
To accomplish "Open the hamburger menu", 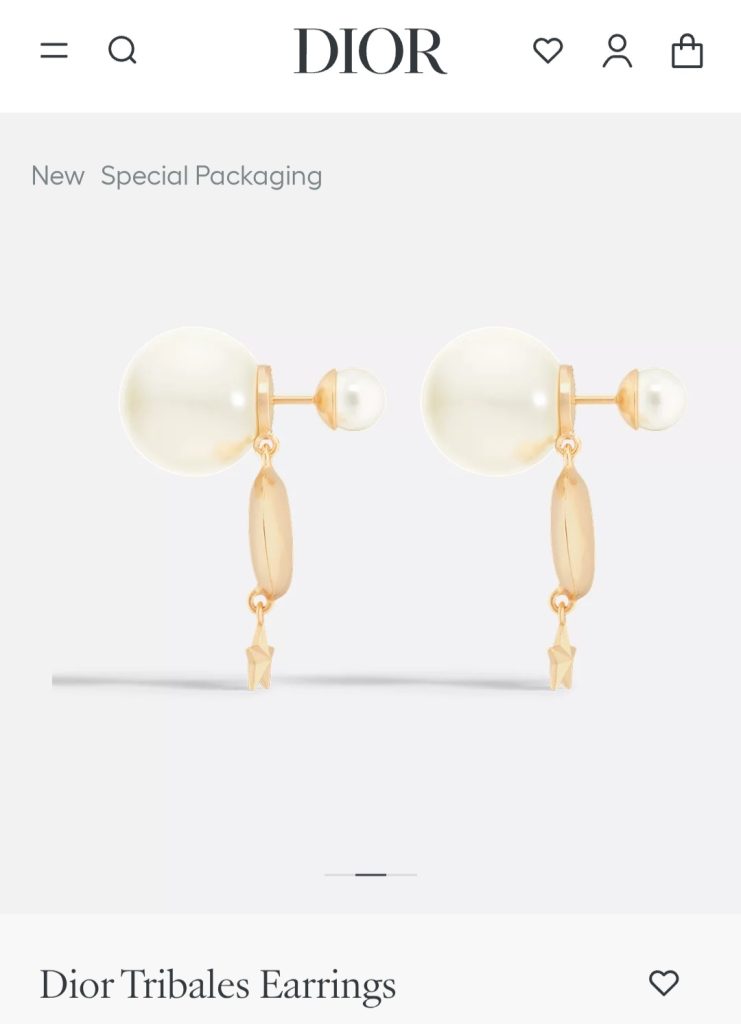I will [x=54, y=50].
